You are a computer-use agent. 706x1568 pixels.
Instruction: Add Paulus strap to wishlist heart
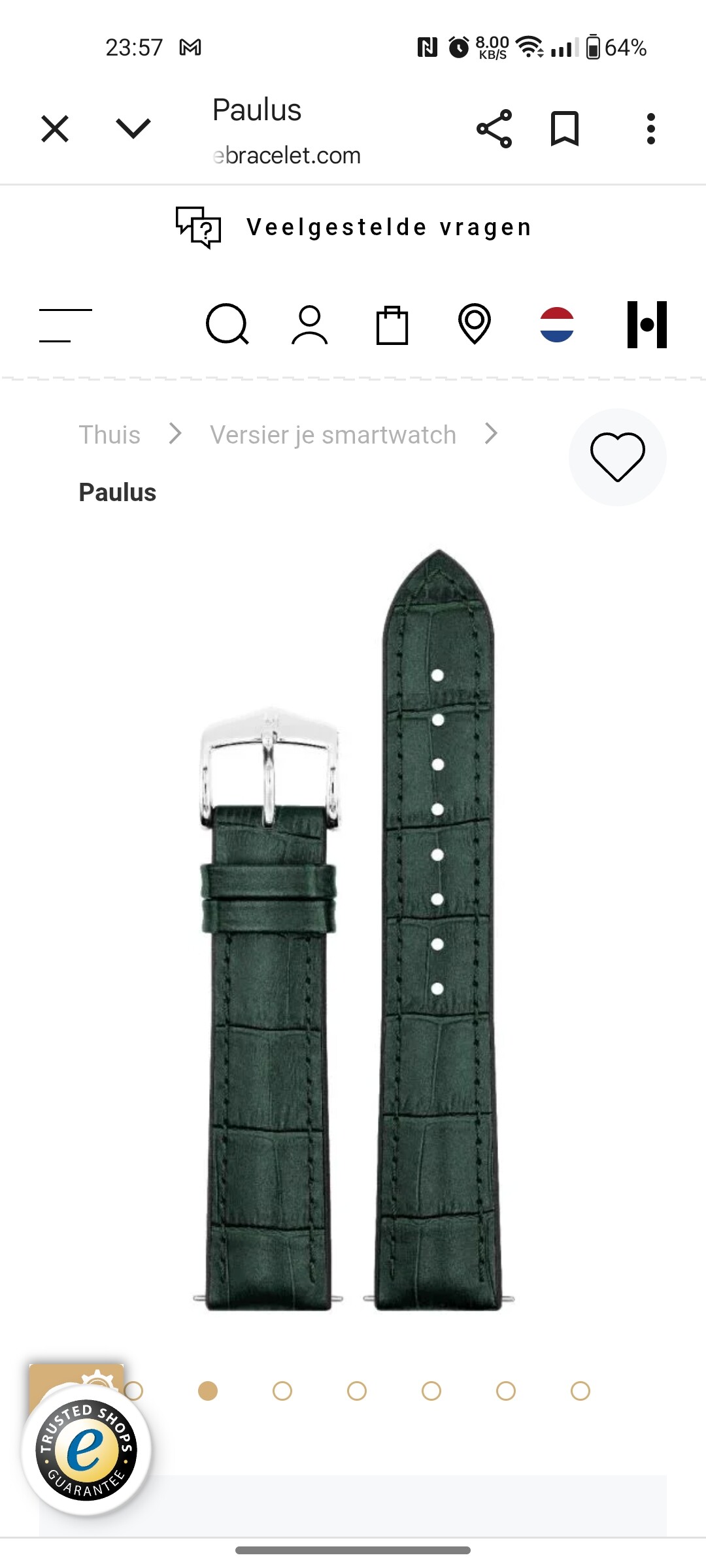pyautogui.click(x=618, y=457)
